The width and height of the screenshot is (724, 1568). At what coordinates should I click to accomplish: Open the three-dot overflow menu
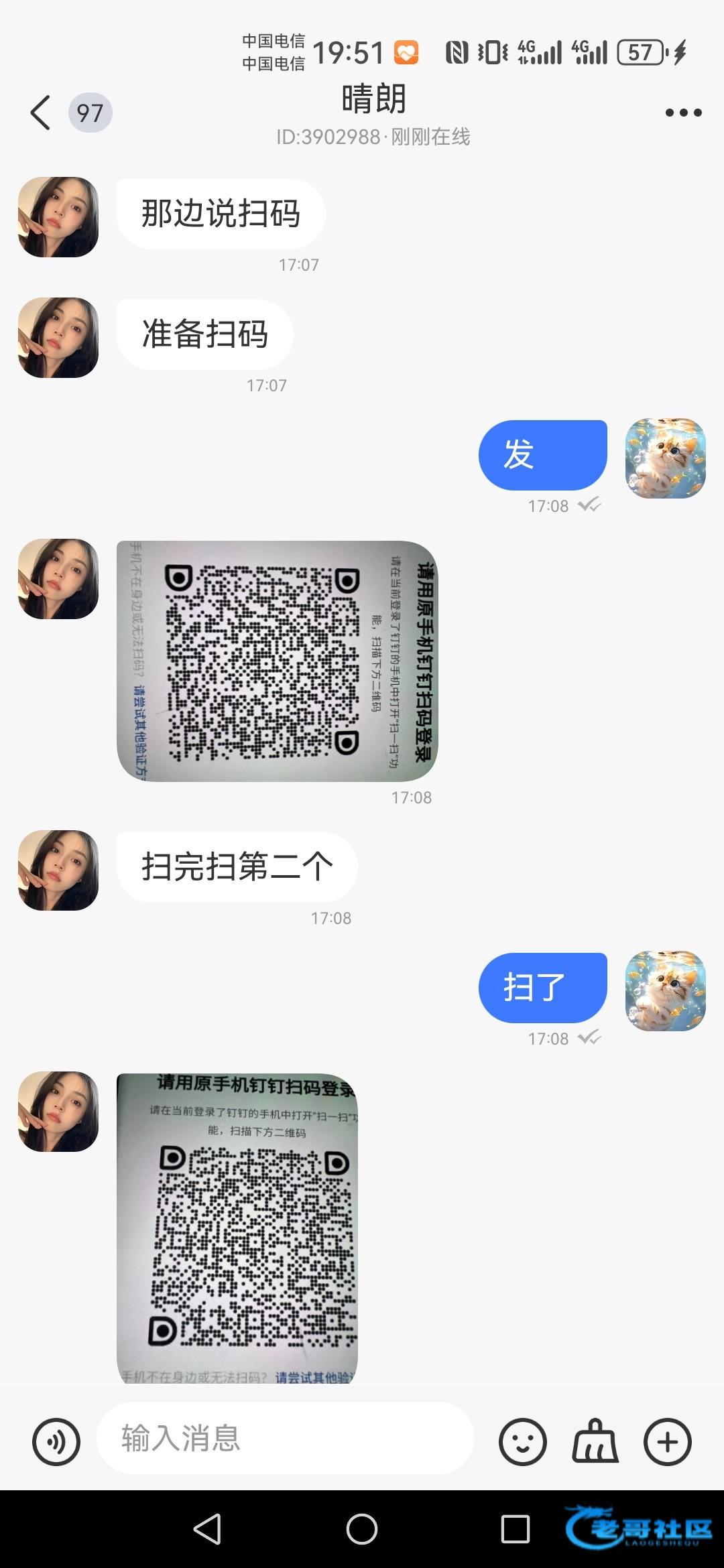[x=683, y=113]
